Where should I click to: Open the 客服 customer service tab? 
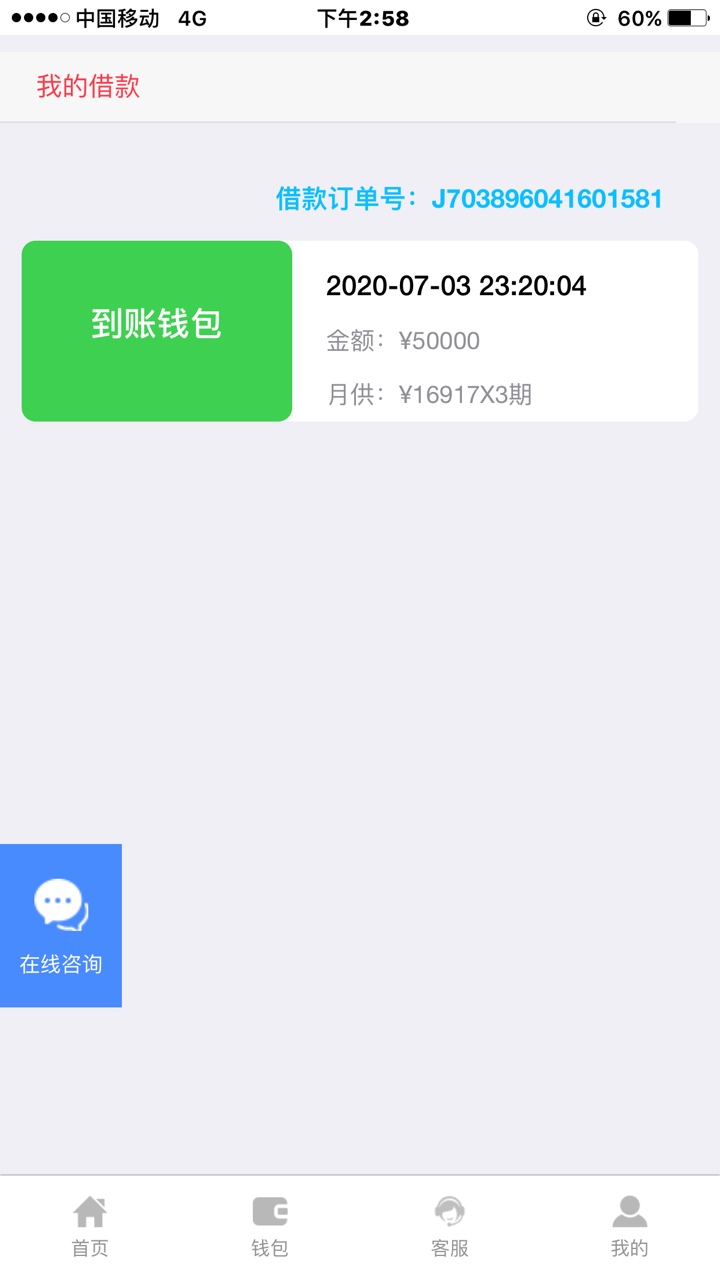[450, 1227]
